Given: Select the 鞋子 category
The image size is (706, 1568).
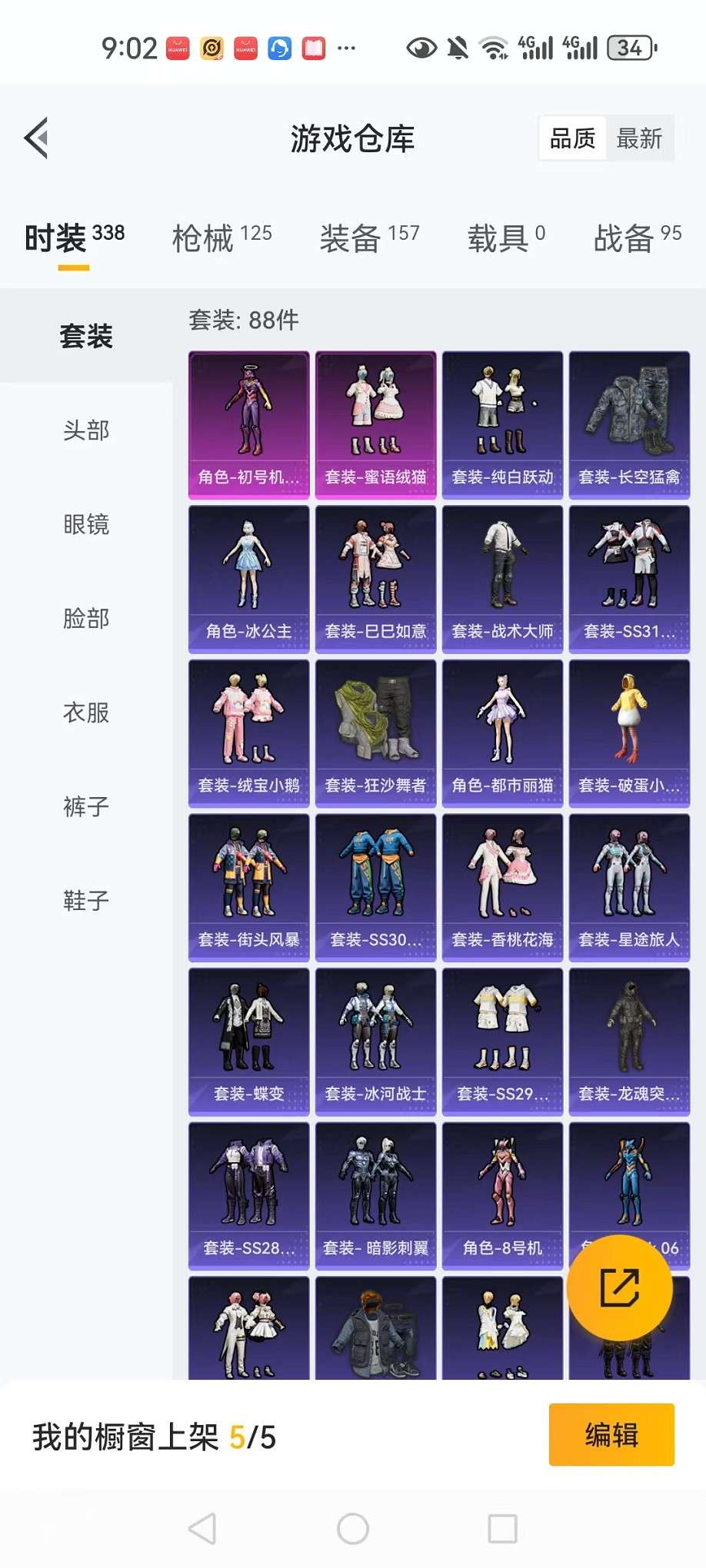Looking at the screenshot, I should [x=86, y=900].
